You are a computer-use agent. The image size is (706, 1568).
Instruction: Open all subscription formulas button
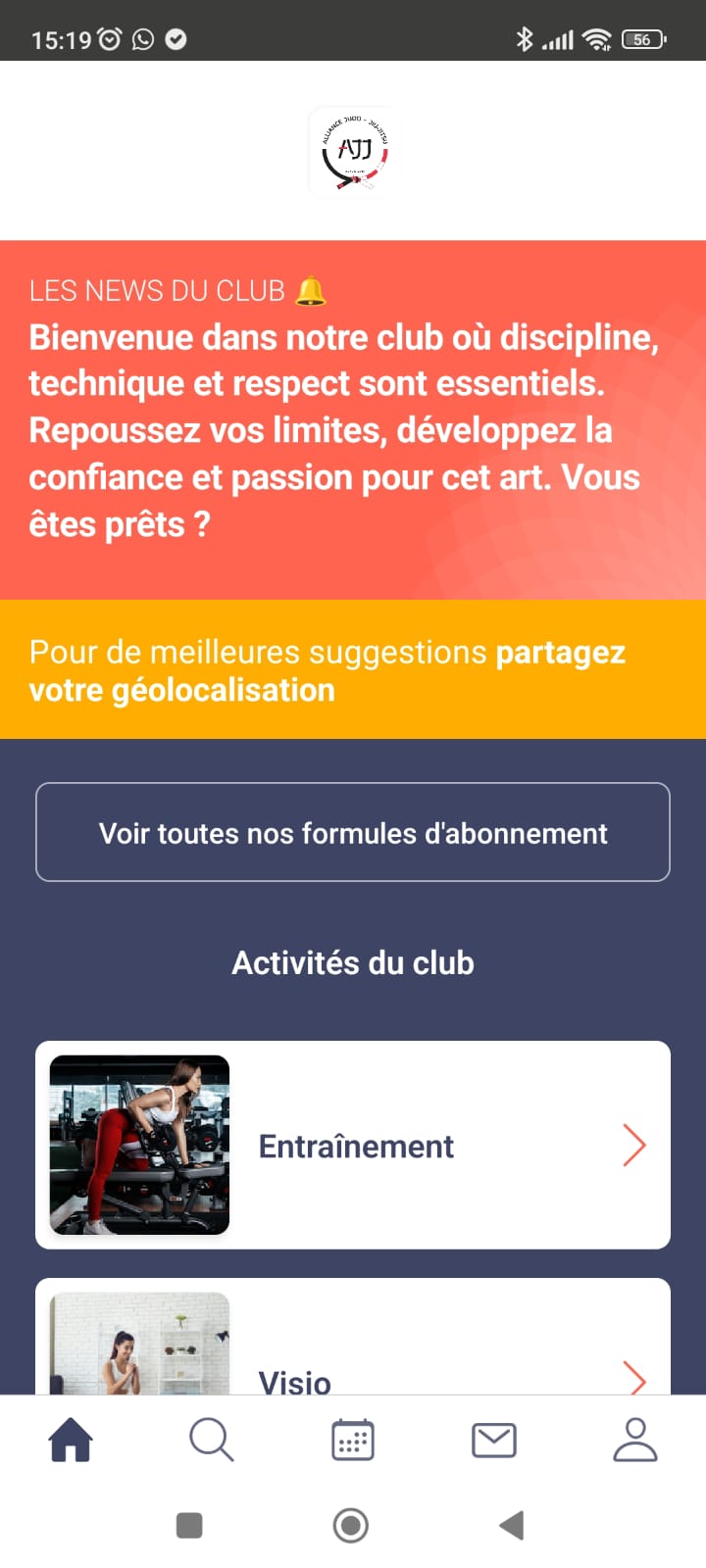pyautogui.click(x=352, y=832)
